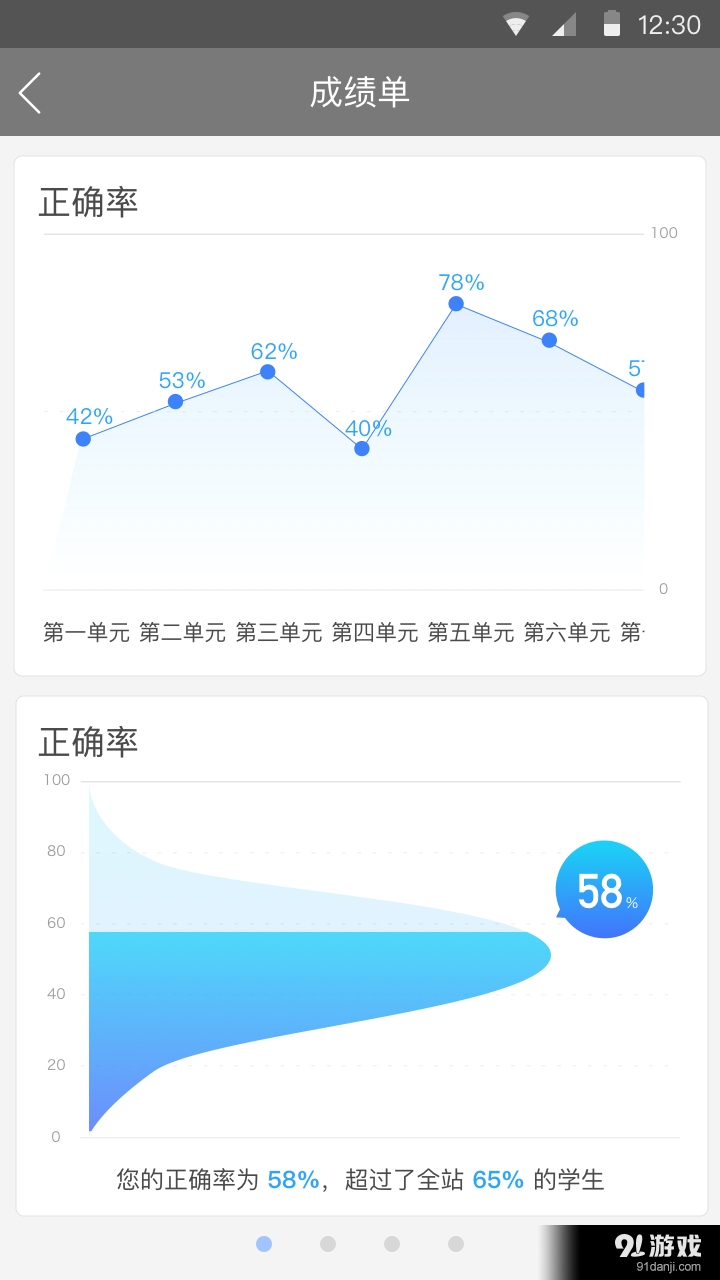The height and width of the screenshot is (1280, 720).
Task: Tap the 第三单元 axis label
Action: pos(278,633)
